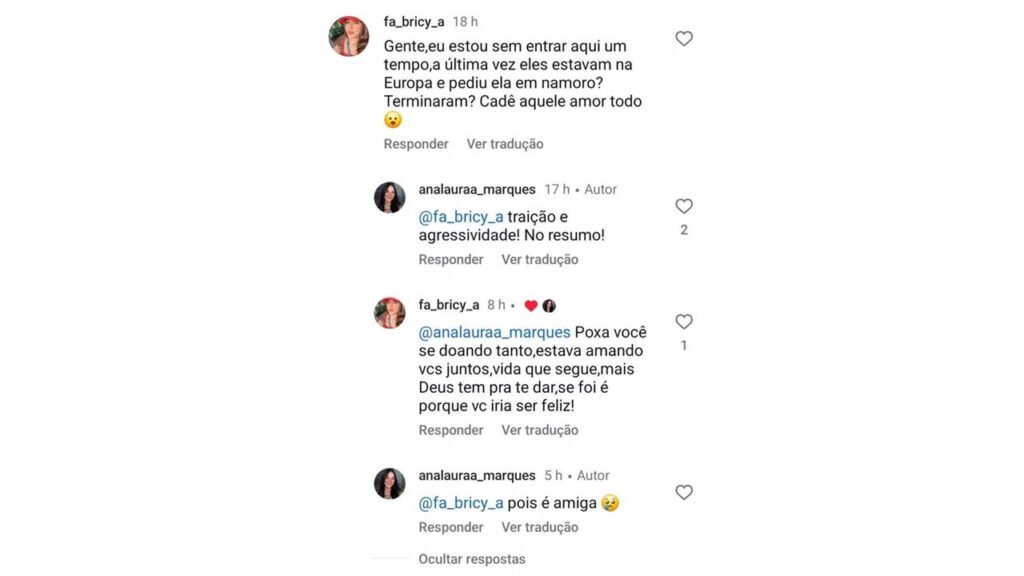Like the 'traição e agressividade' reply
Image resolution: width=1024 pixels, height=576 pixels.
(684, 206)
